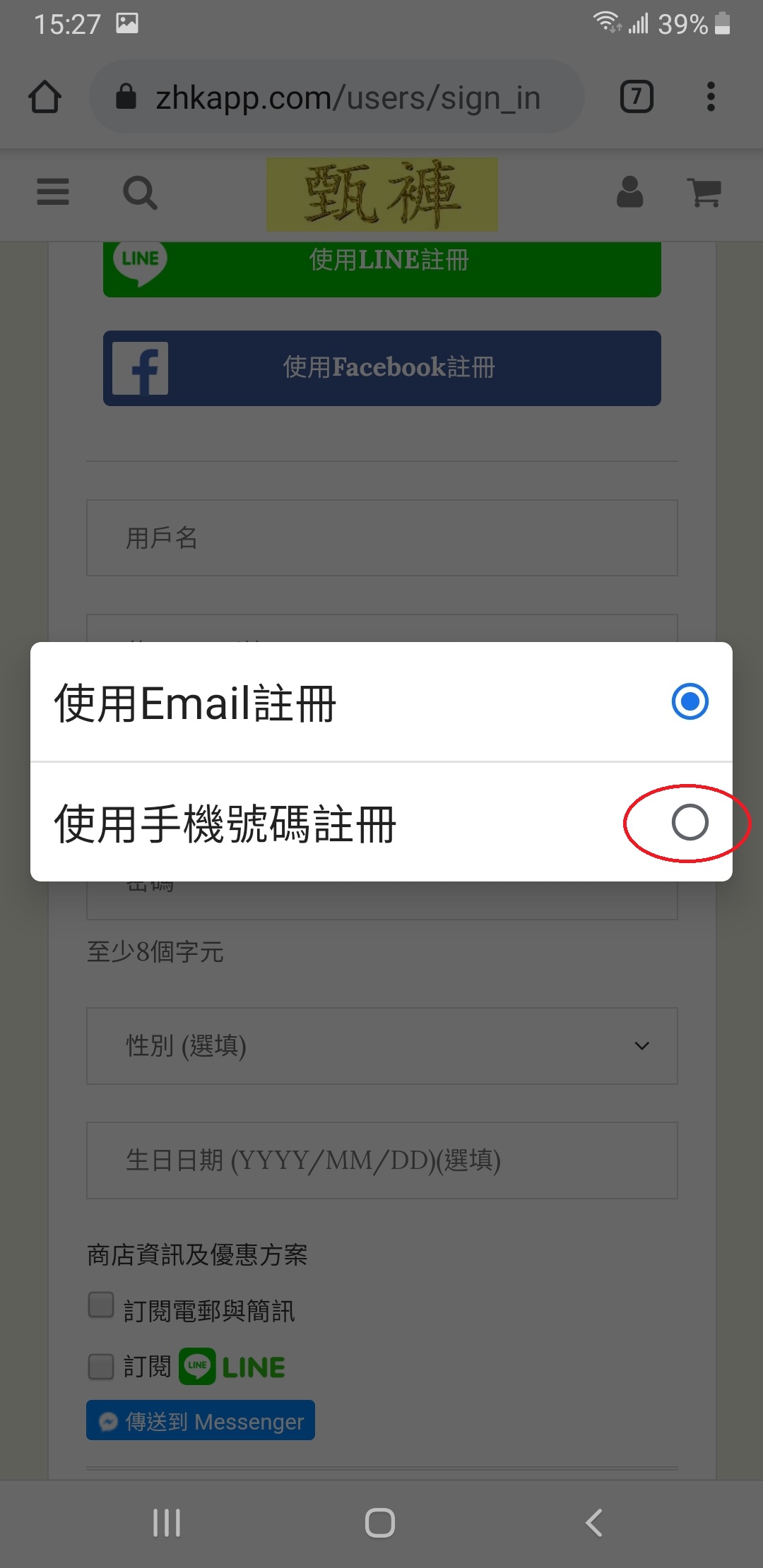Tap the 甄褲 site logo

point(381,193)
